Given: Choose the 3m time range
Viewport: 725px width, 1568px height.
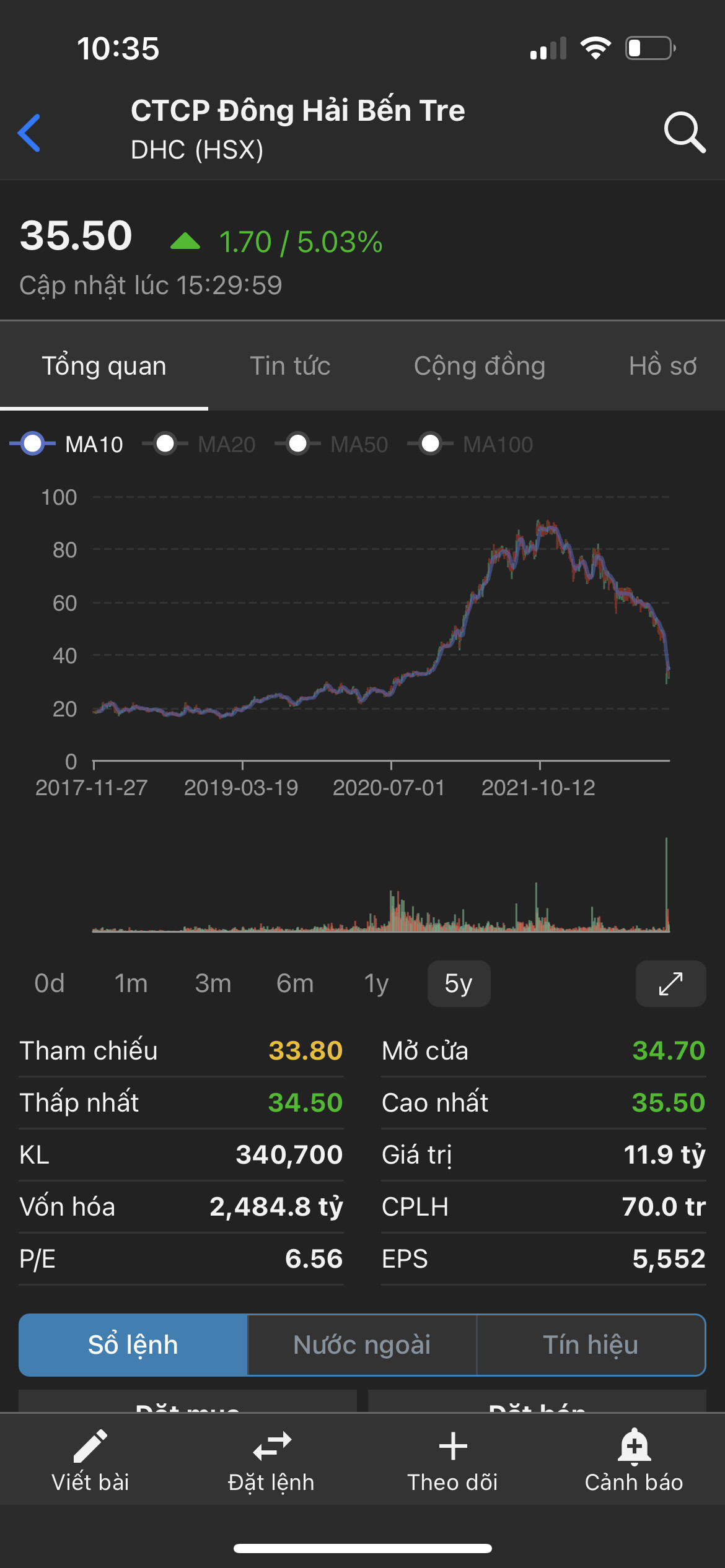Looking at the screenshot, I should click(213, 983).
